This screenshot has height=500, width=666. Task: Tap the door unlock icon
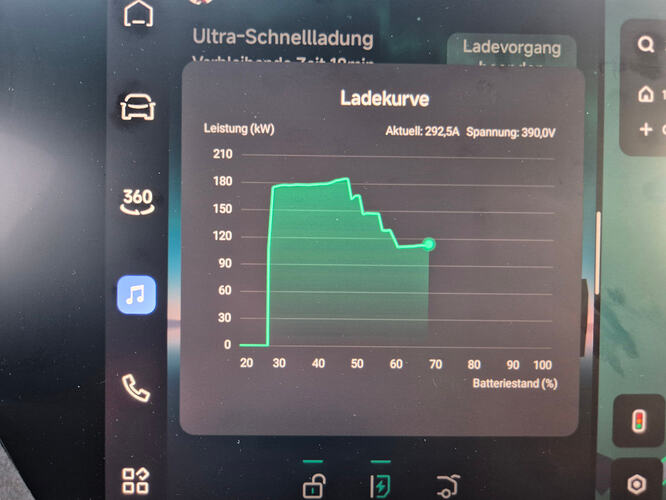coord(314,486)
